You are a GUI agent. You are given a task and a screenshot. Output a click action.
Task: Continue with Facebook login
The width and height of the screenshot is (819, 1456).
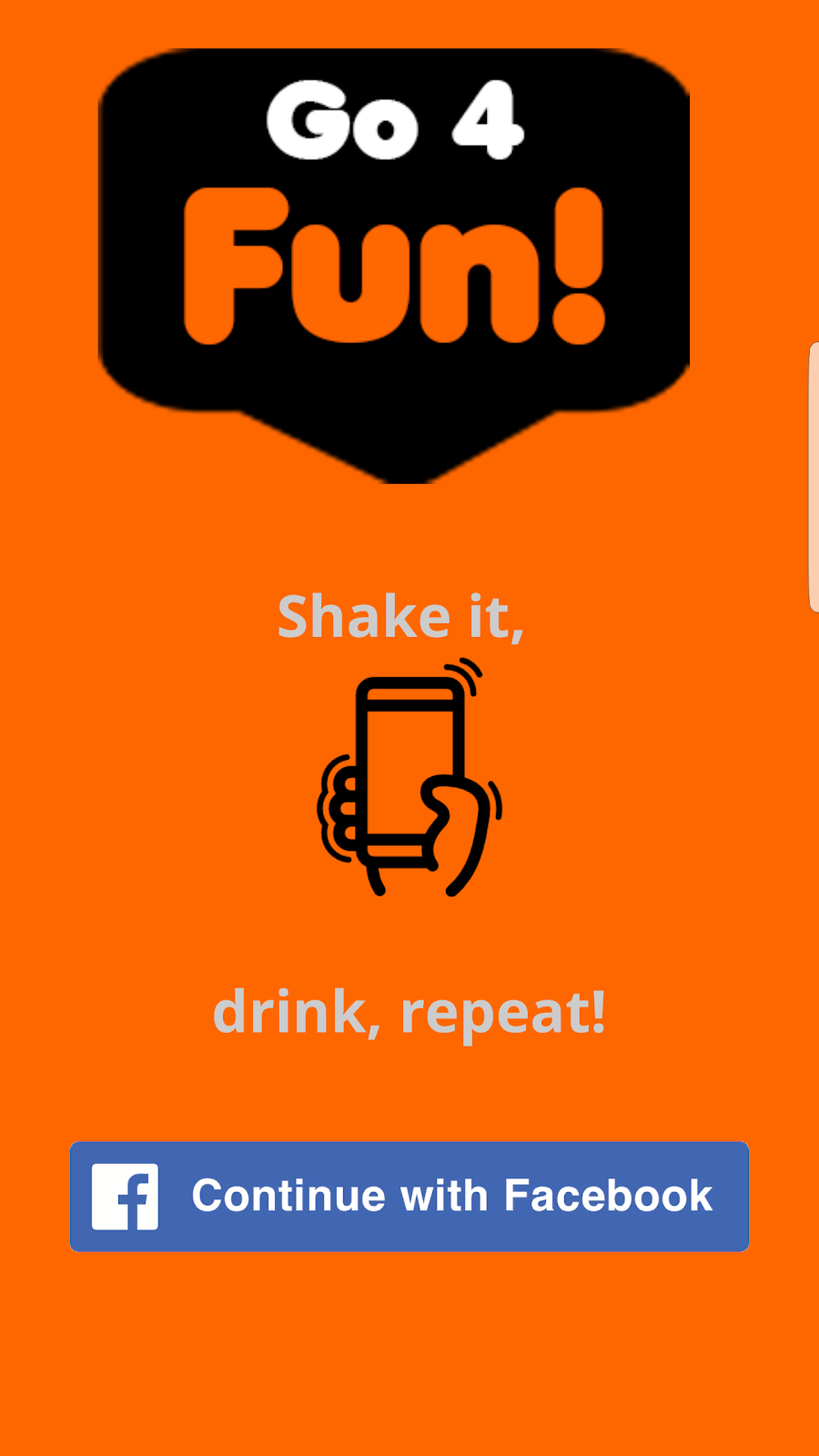click(x=409, y=1196)
